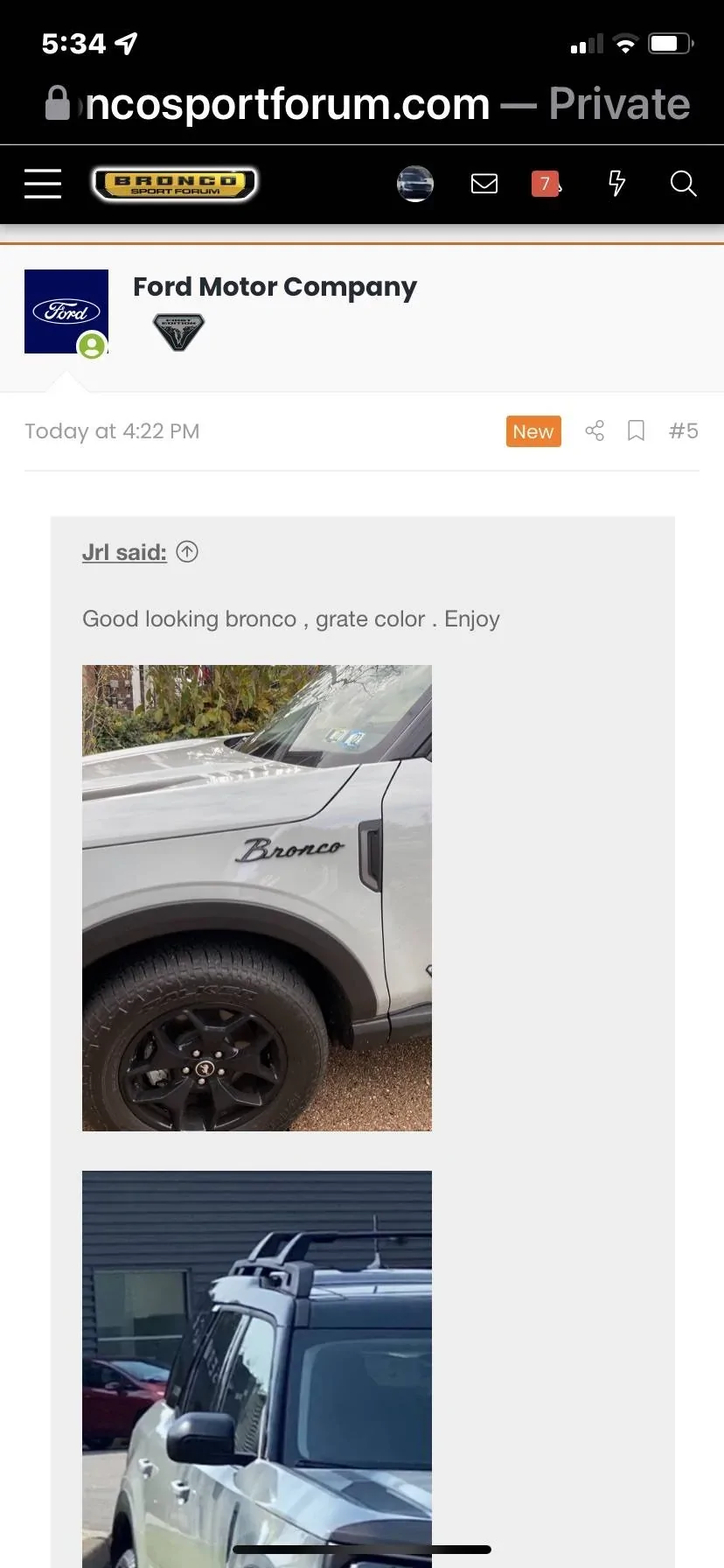Open the hamburger navigation menu
This screenshot has width=724, height=1568.
click(x=42, y=184)
